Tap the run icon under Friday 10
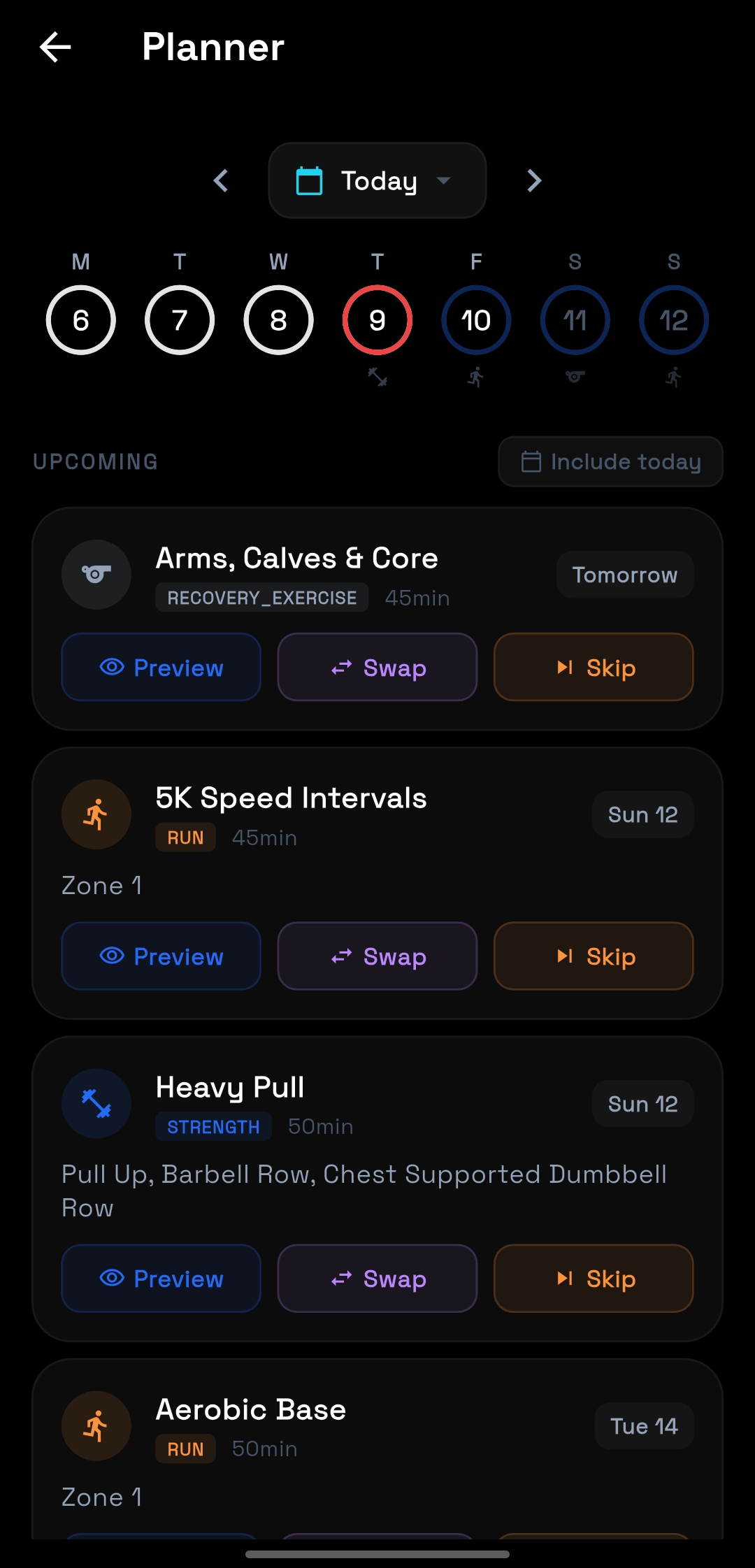Screen dimensions: 755x1568 tap(476, 377)
